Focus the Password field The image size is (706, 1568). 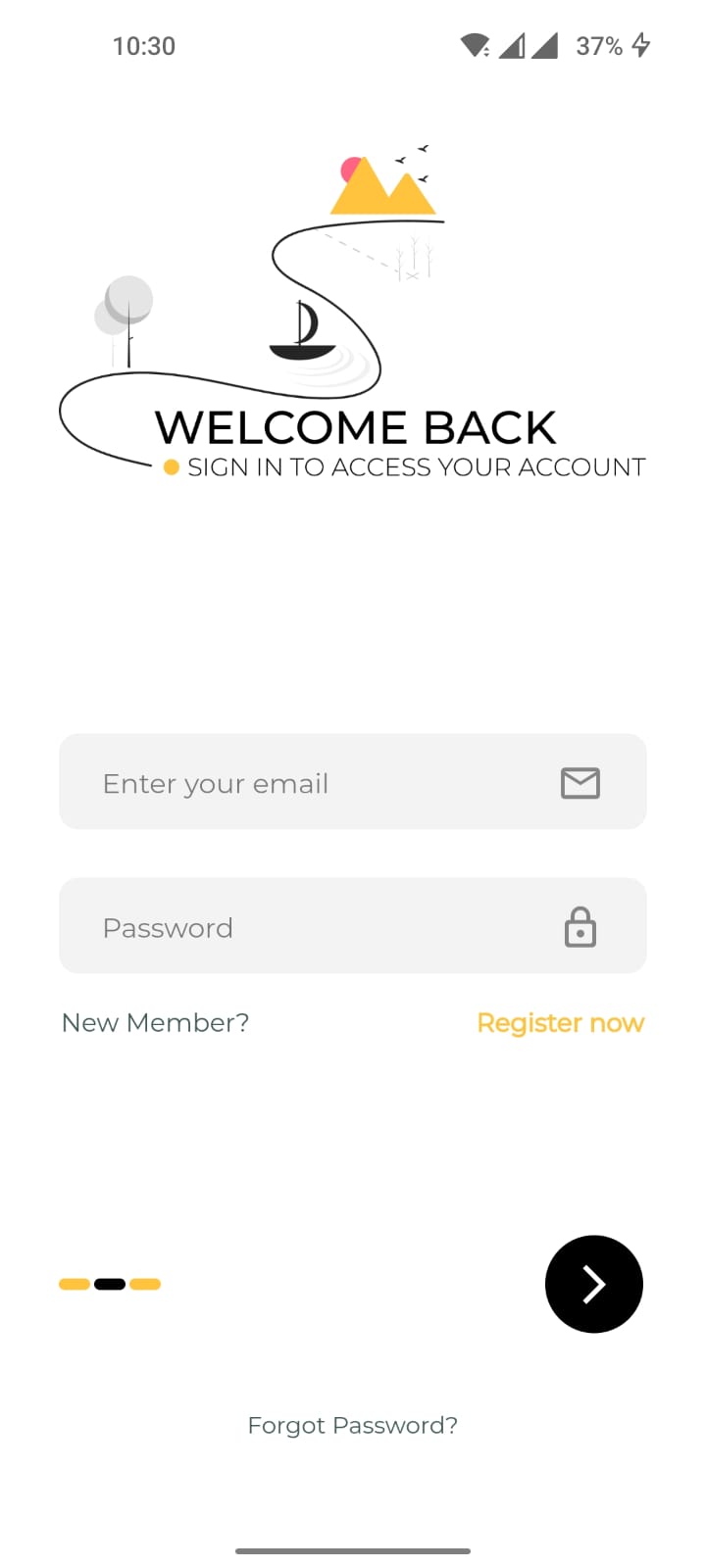(353, 925)
